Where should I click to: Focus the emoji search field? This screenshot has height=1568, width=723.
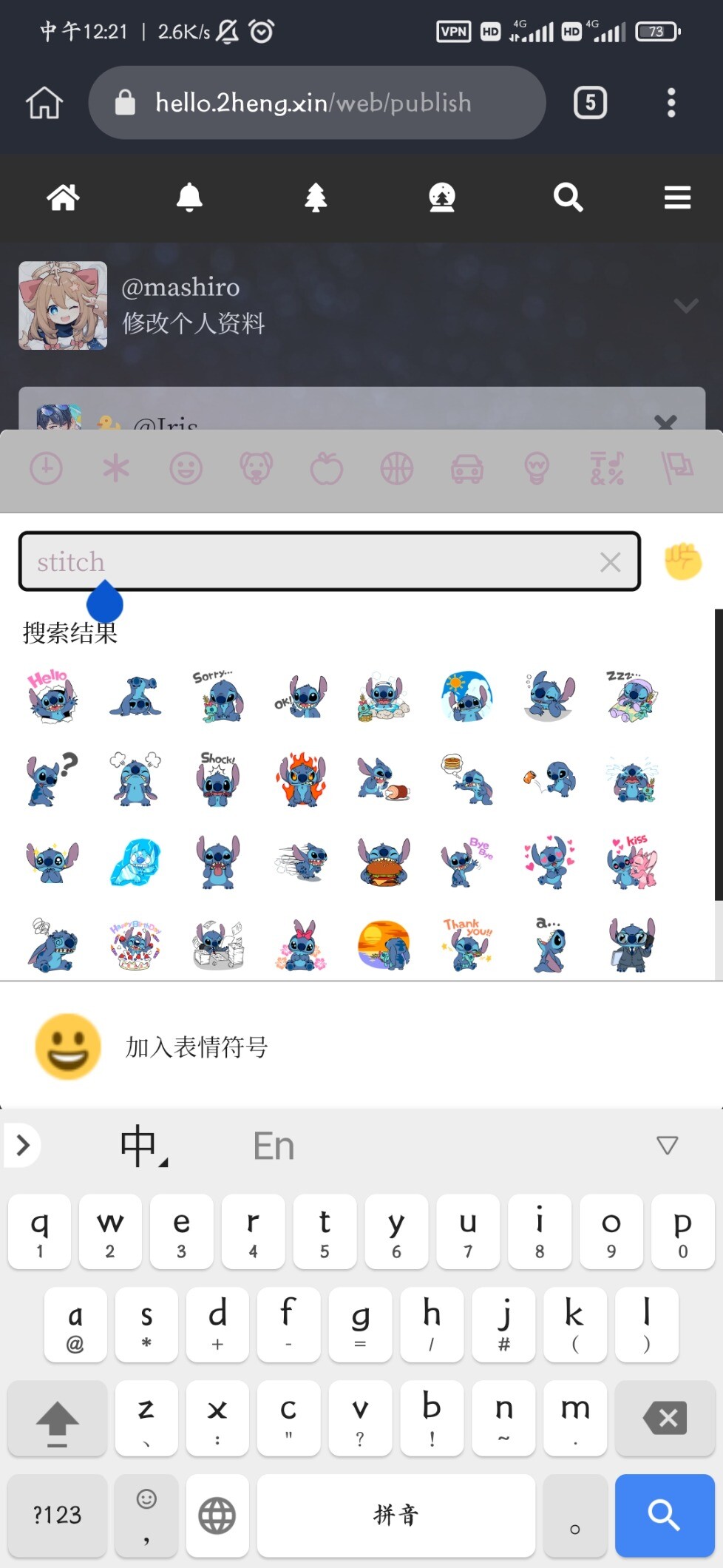pyautogui.click(x=310, y=562)
